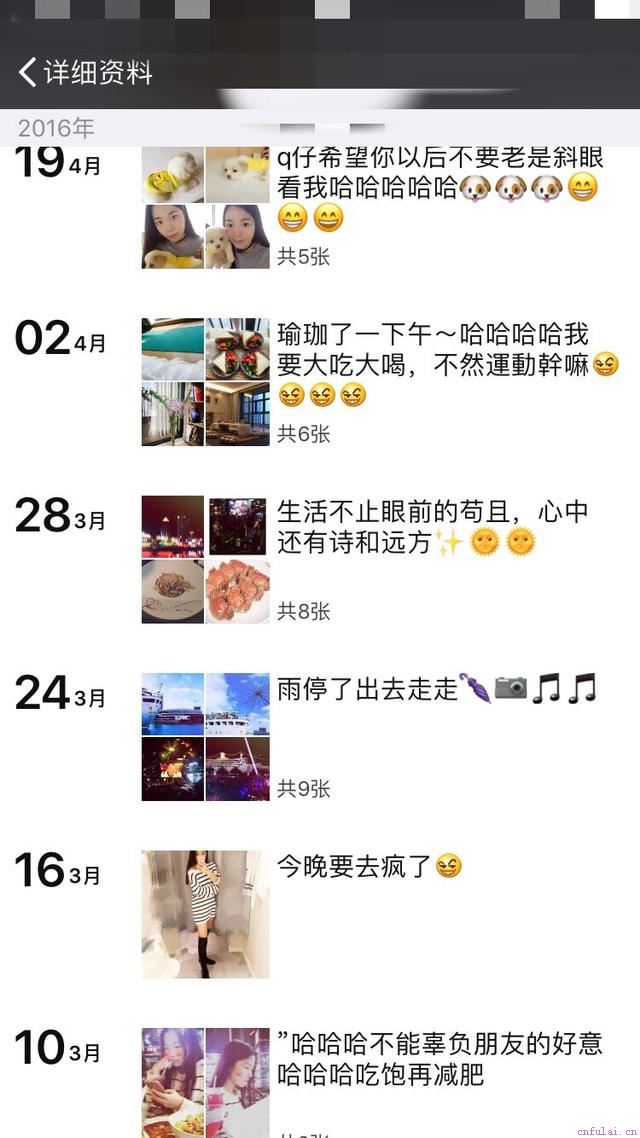Screen dimensions: 640x1138
Task: View the 16 March 今晚要去疯了 photo
Action: tap(205, 914)
